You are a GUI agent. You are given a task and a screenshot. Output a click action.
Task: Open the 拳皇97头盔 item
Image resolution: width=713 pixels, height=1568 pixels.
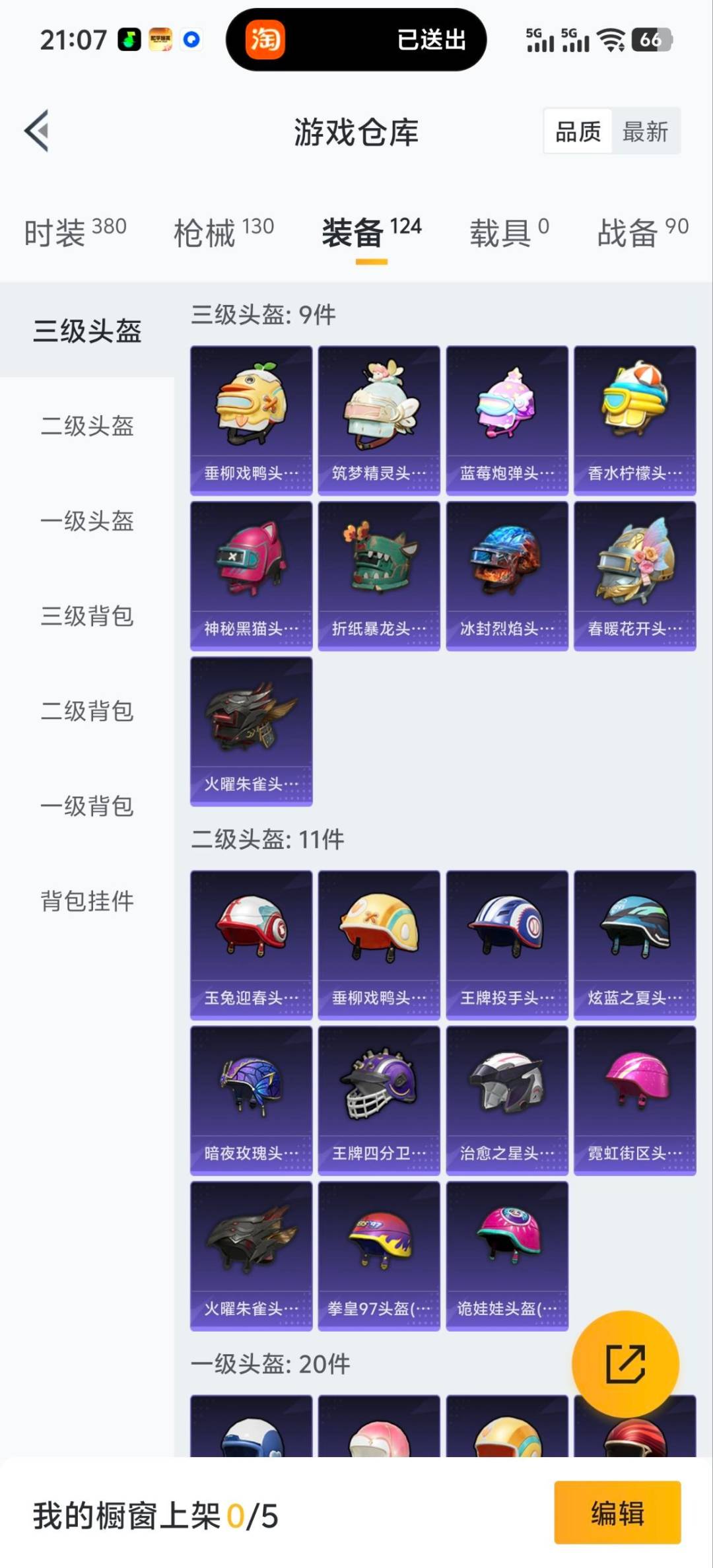coord(379,1256)
